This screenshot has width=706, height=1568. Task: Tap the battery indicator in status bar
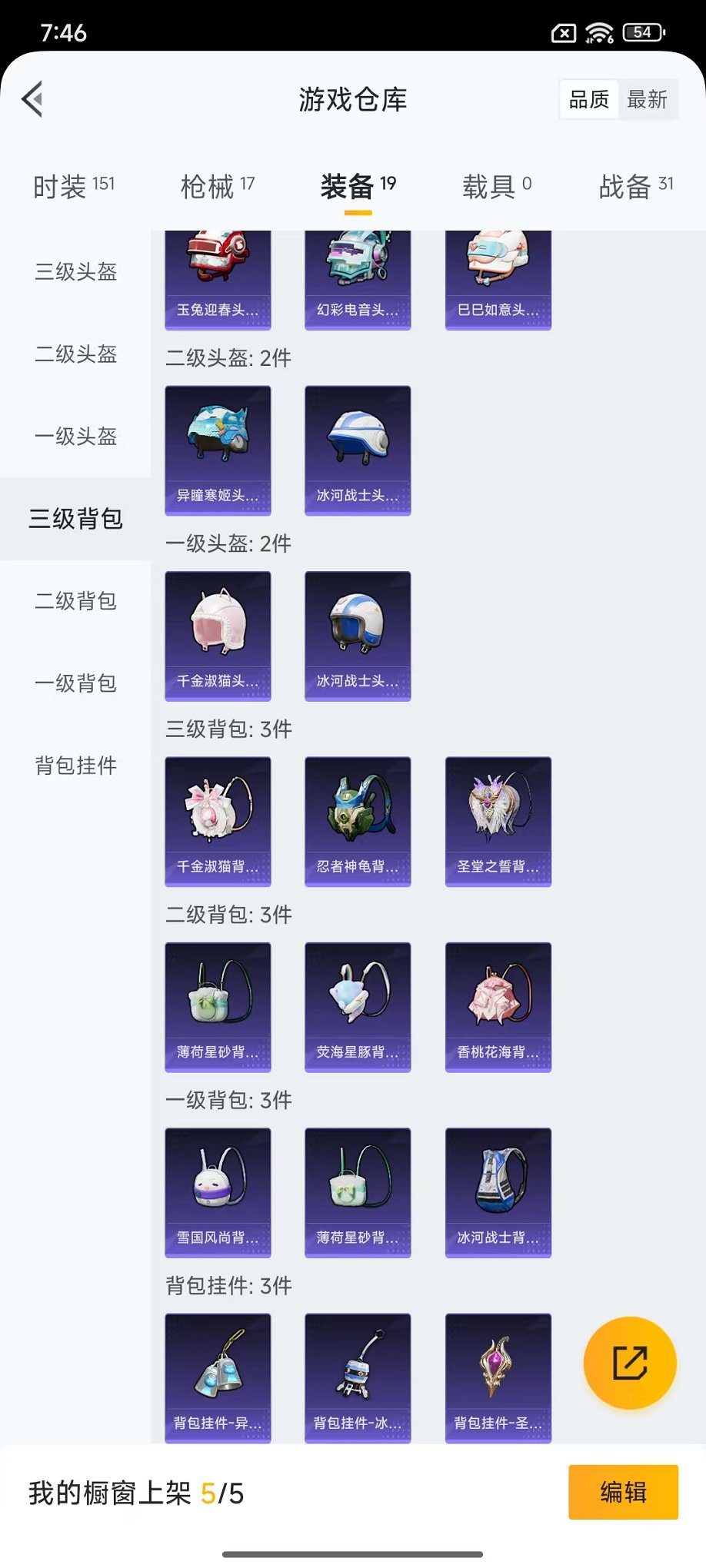point(643,32)
